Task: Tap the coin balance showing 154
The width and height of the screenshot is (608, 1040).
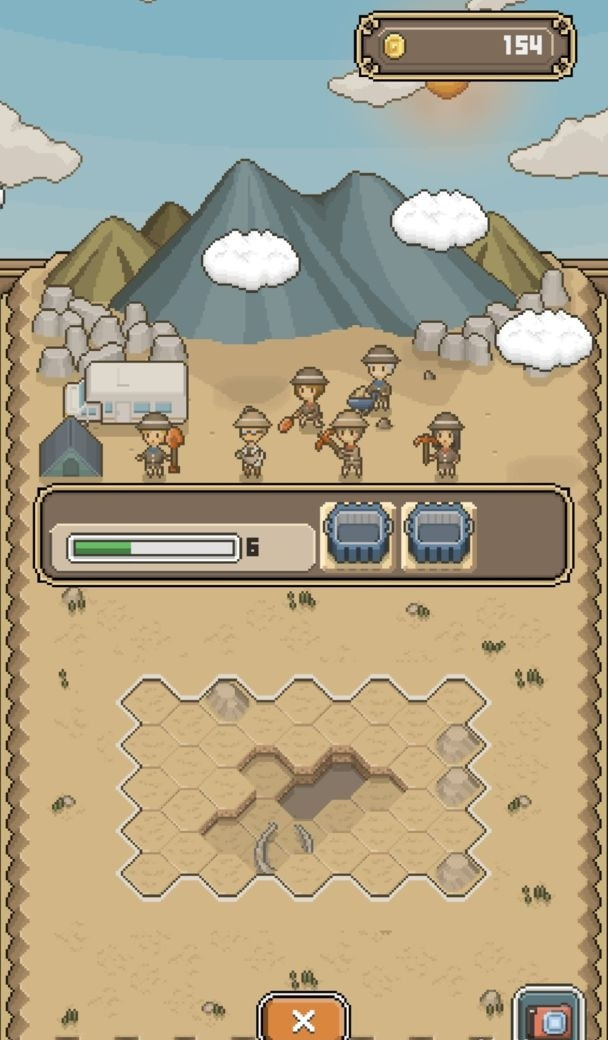Action: [x=465, y=45]
